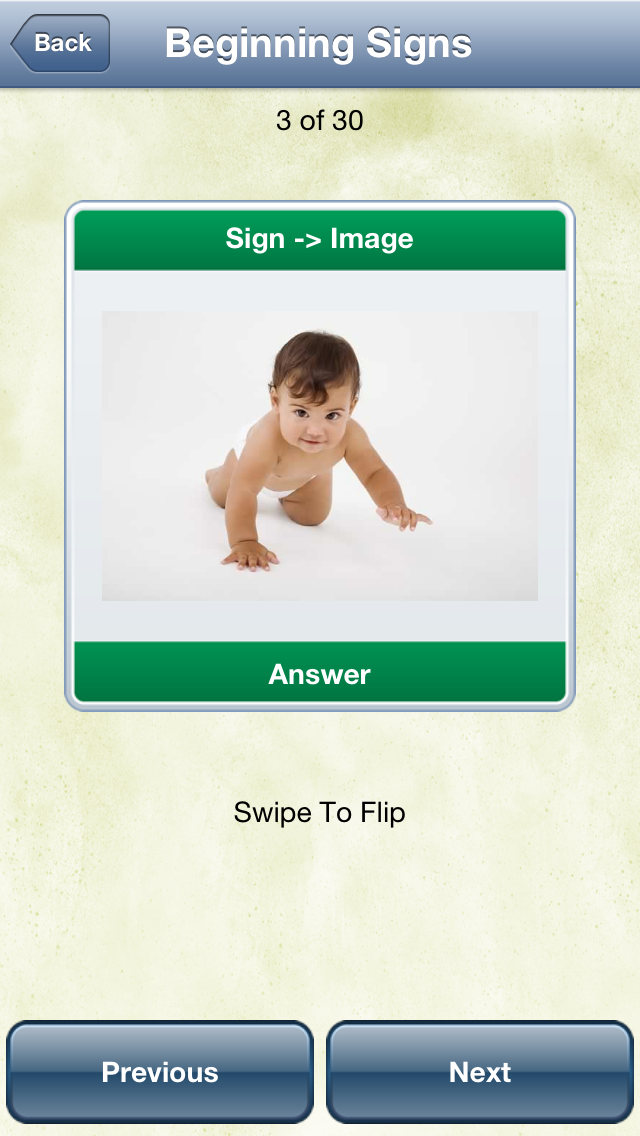The image size is (640, 1136).
Task: Advance to the Next flashcard
Action: tap(480, 1072)
